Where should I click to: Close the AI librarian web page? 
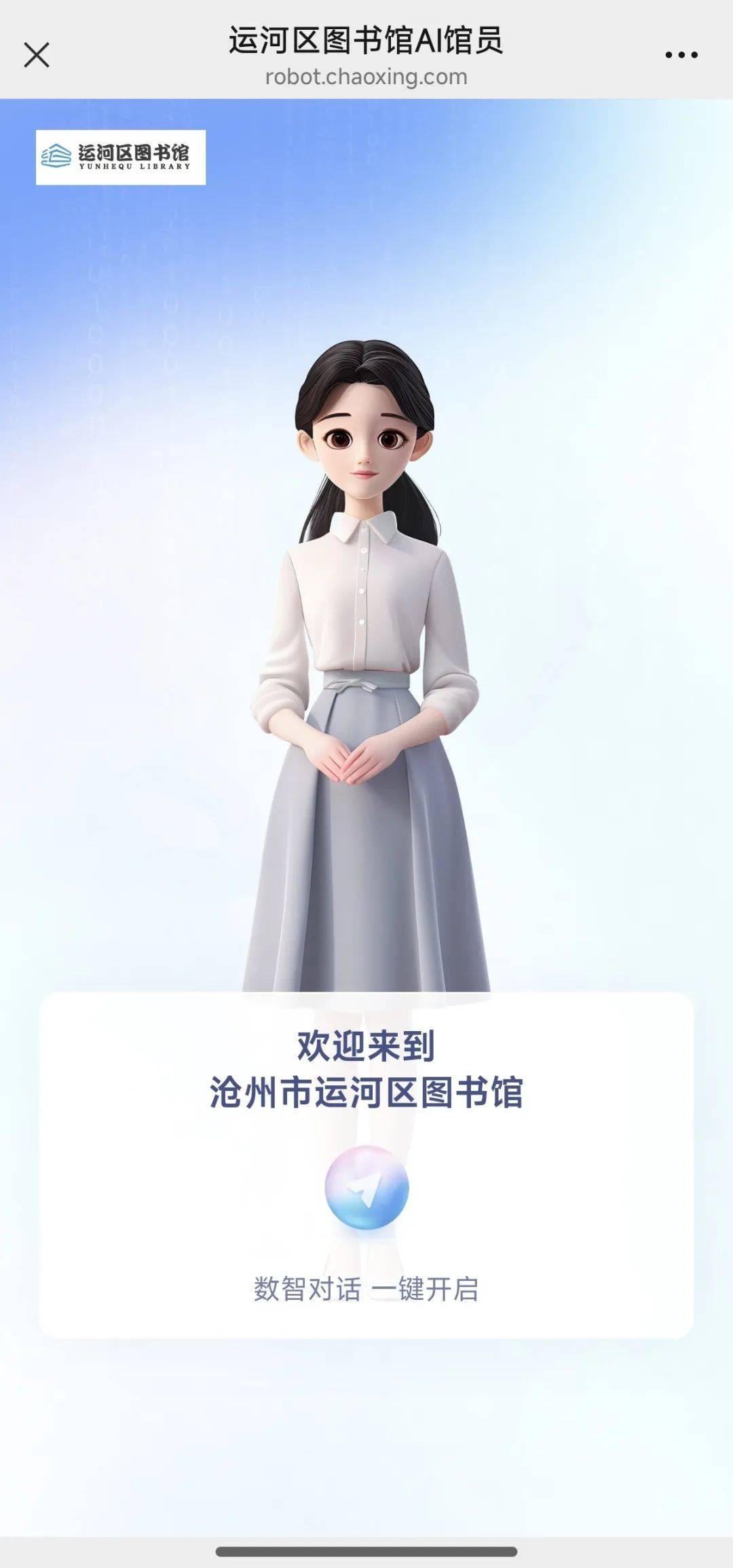[x=37, y=55]
